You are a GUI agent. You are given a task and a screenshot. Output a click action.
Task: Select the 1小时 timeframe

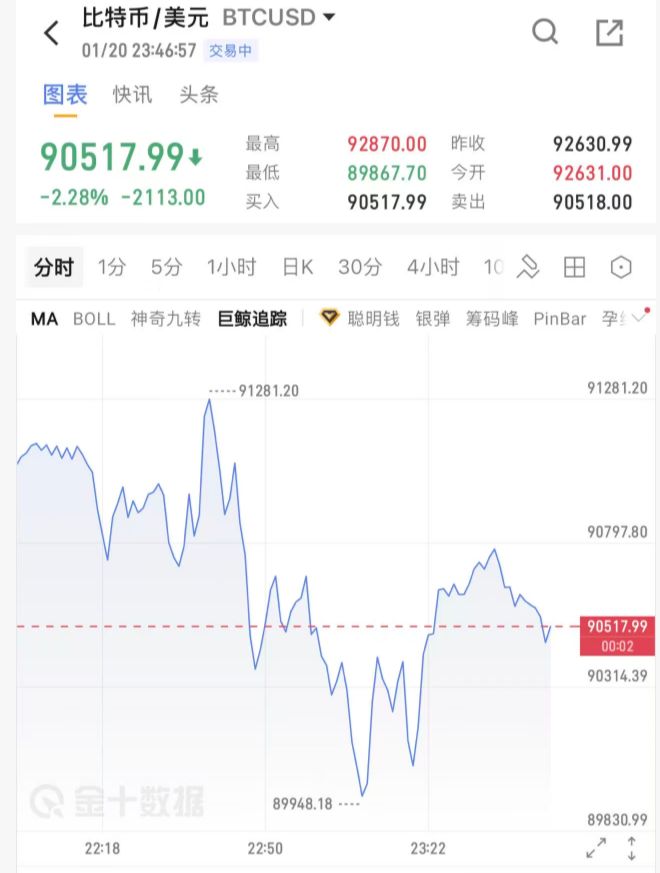231,267
